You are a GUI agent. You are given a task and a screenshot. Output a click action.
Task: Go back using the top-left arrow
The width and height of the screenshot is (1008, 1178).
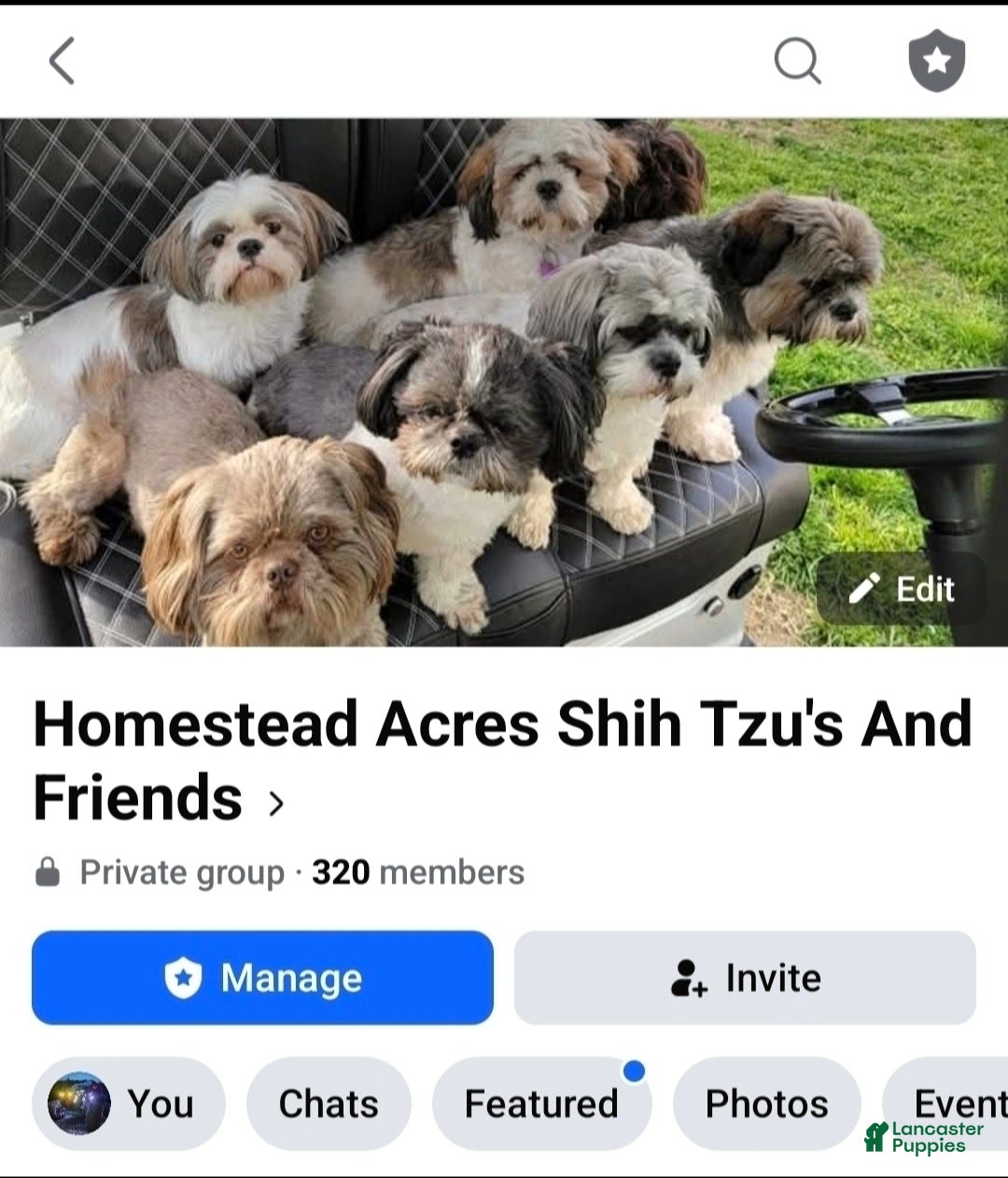click(x=62, y=62)
